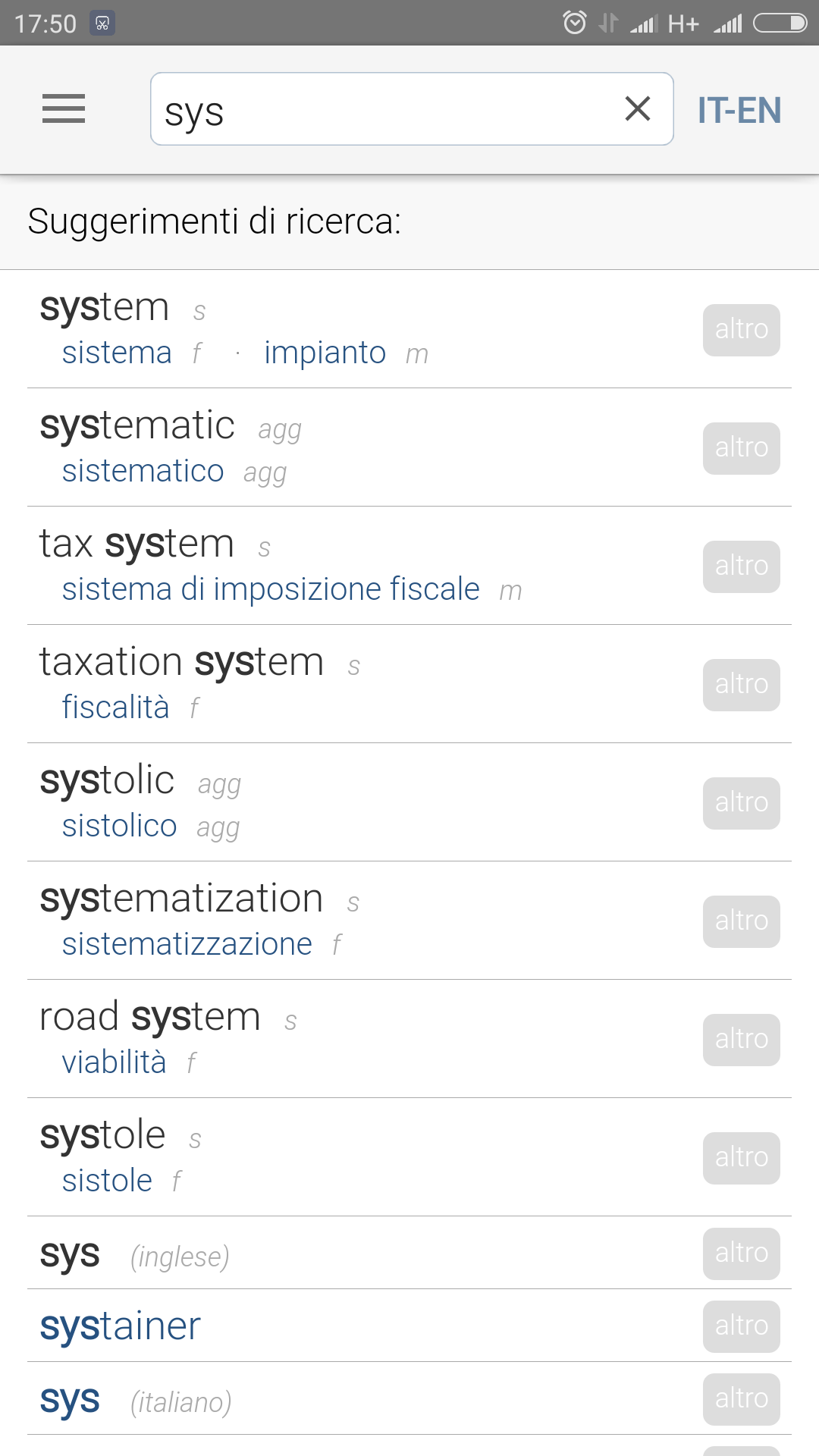Tap the 'sistematico' translation link

coord(143,471)
